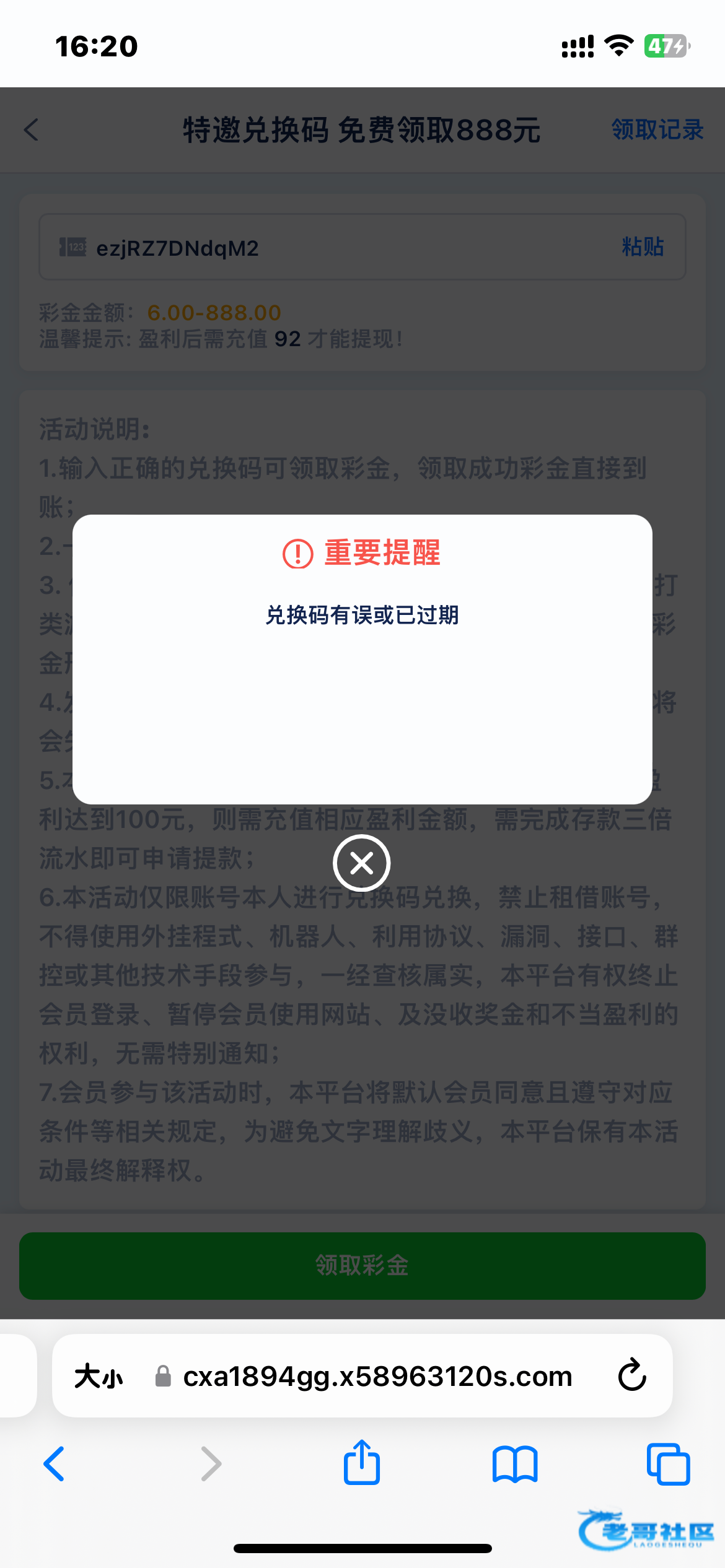Open 领取记录 claim history
Image resolution: width=725 pixels, height=1568 pixels.
pyautogui.click(x=657, y=130)
